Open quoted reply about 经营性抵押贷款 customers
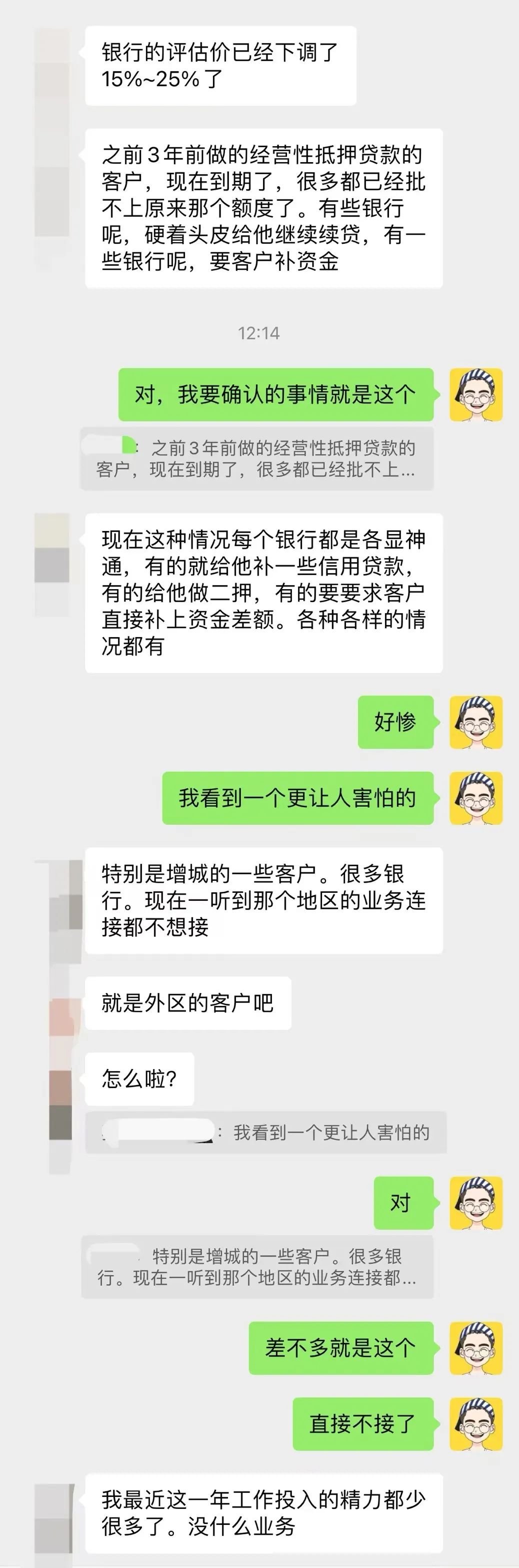519x1568 pixels. click(x=257, y=458)
